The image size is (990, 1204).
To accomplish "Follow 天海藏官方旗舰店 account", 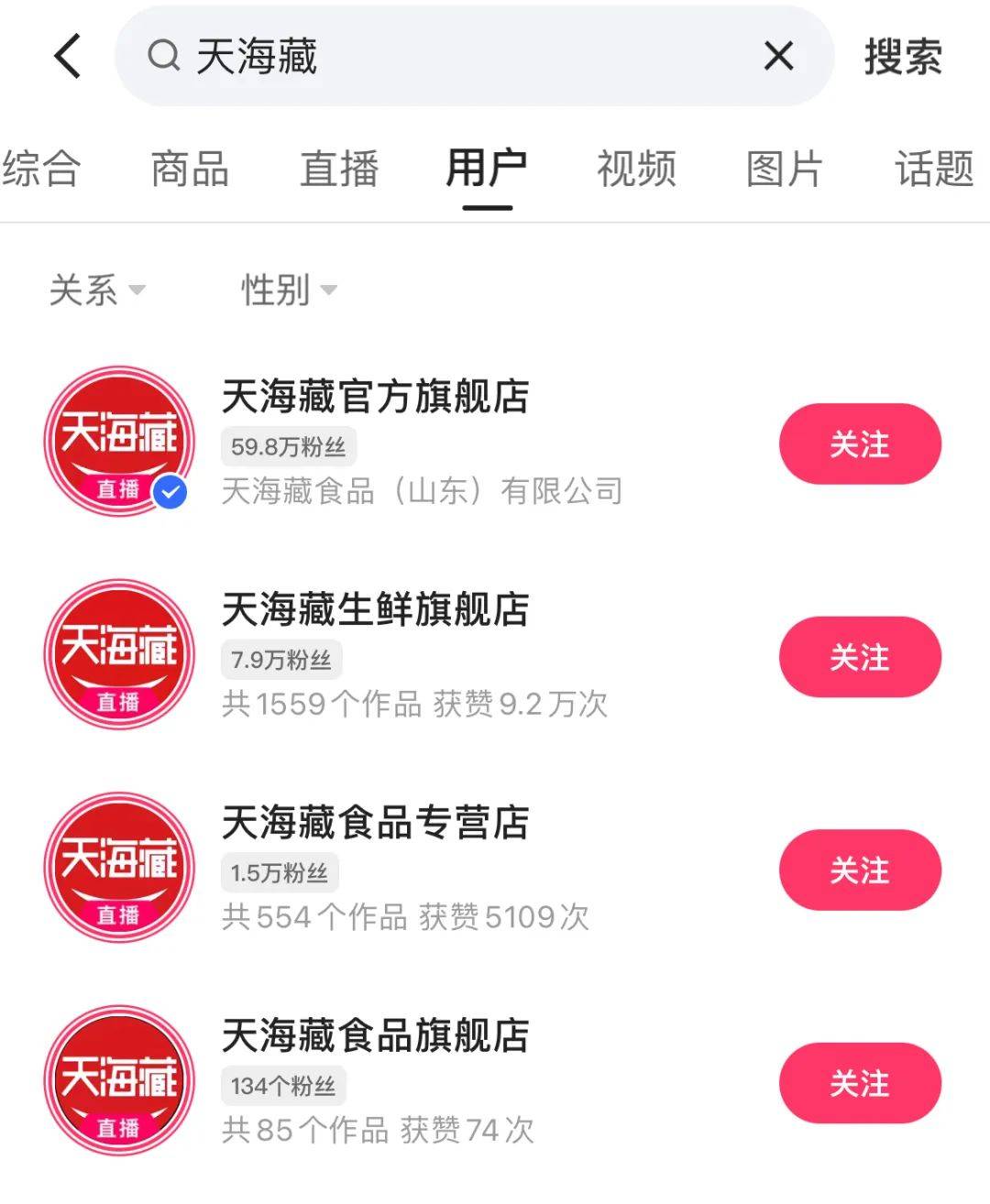I will [858, 443].
